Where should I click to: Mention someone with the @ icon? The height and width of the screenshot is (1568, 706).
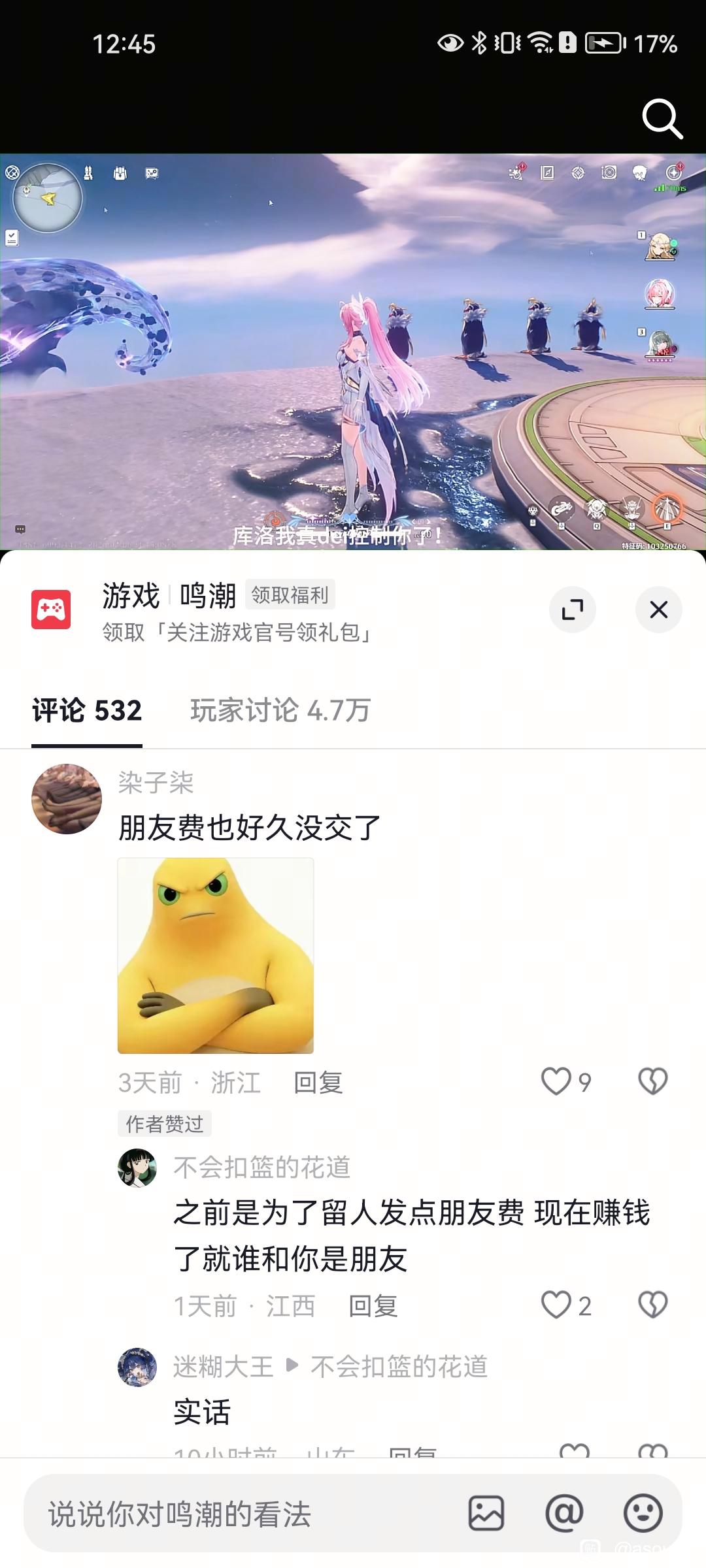(564, 1513)
